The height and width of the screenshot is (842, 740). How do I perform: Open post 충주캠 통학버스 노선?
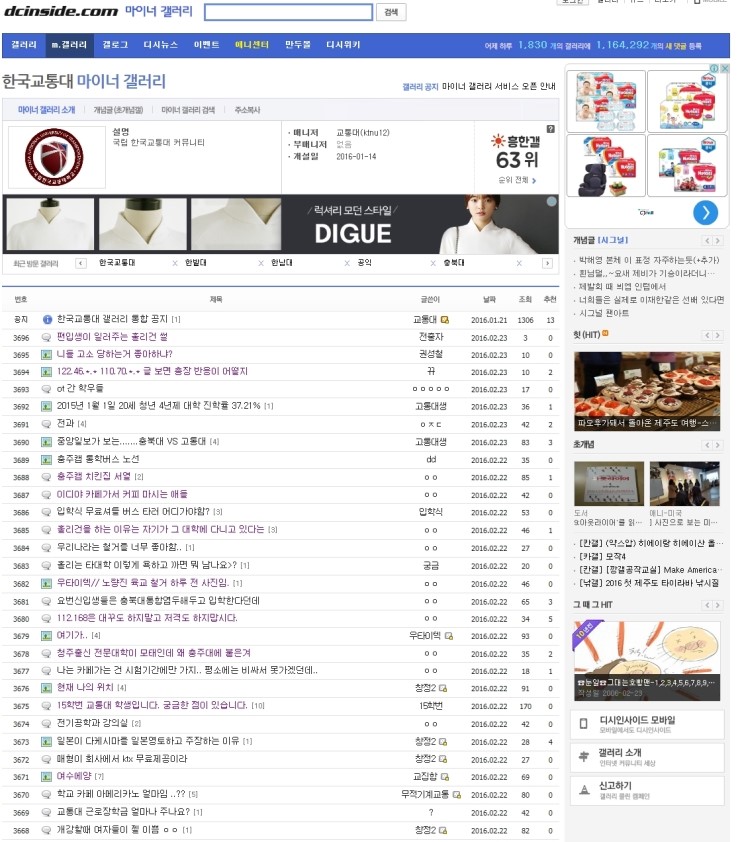pyautogui.click(x=98, y=460)
